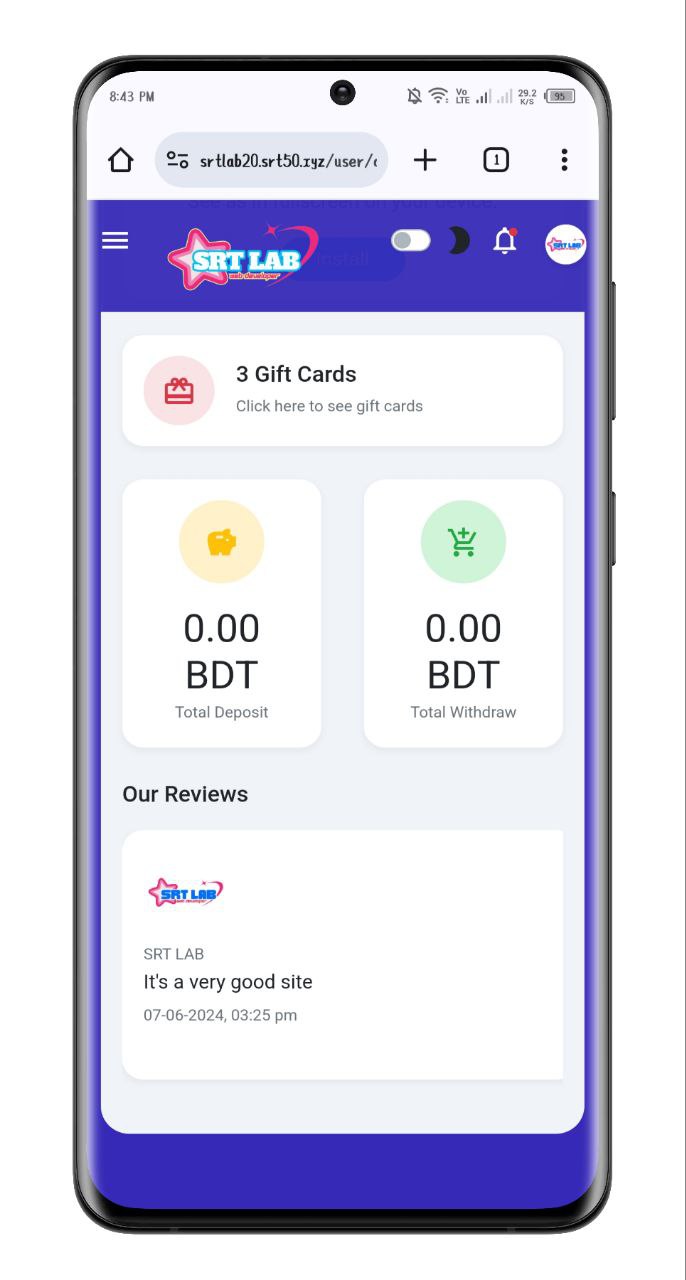Image resolution: width=686 pixels, height=1280 pixels.
Task: Tap the browser home button
Action: tap(121, 160)
